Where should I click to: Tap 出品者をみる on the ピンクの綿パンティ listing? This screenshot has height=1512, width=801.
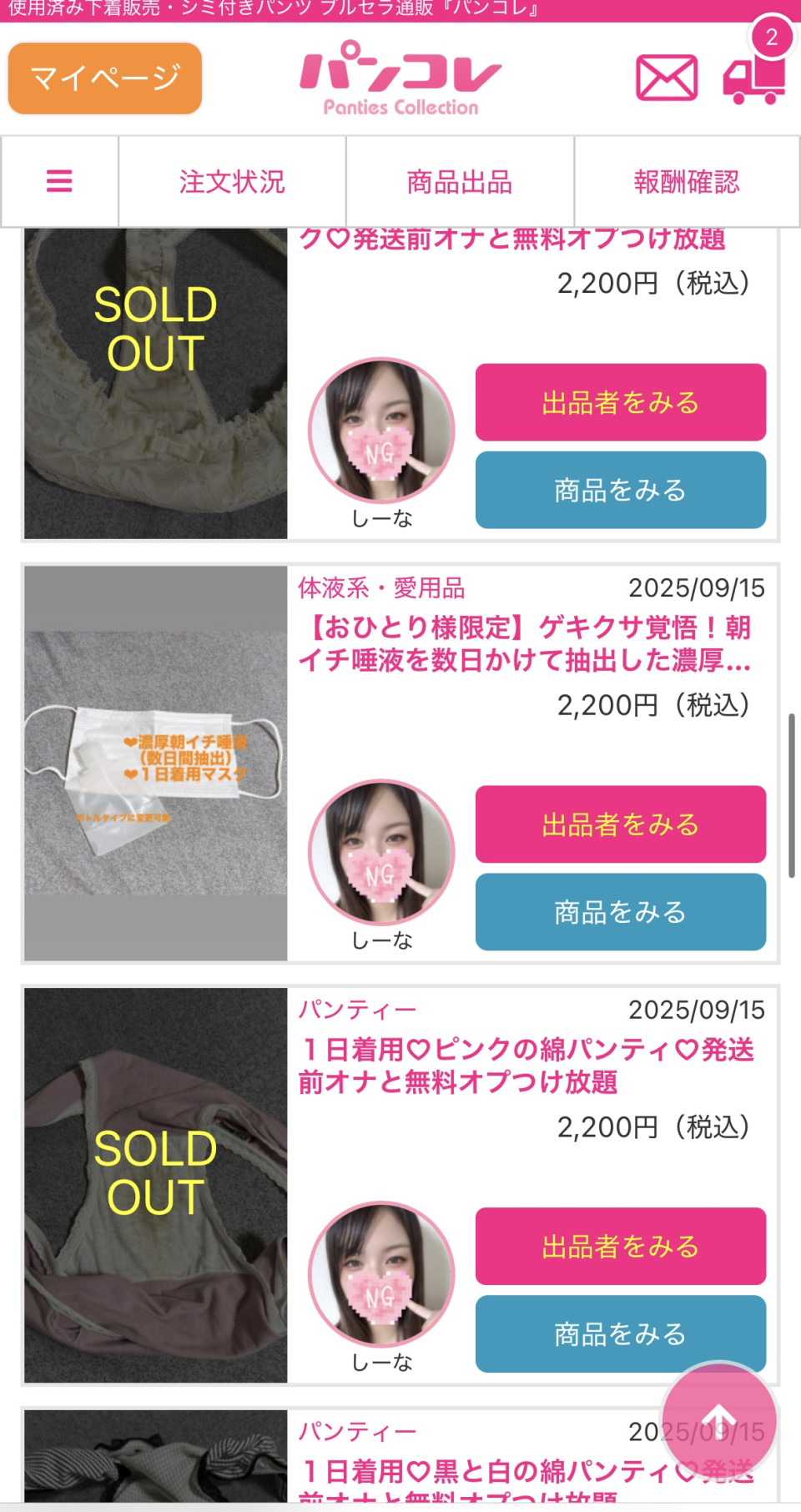pos(620,1247)
